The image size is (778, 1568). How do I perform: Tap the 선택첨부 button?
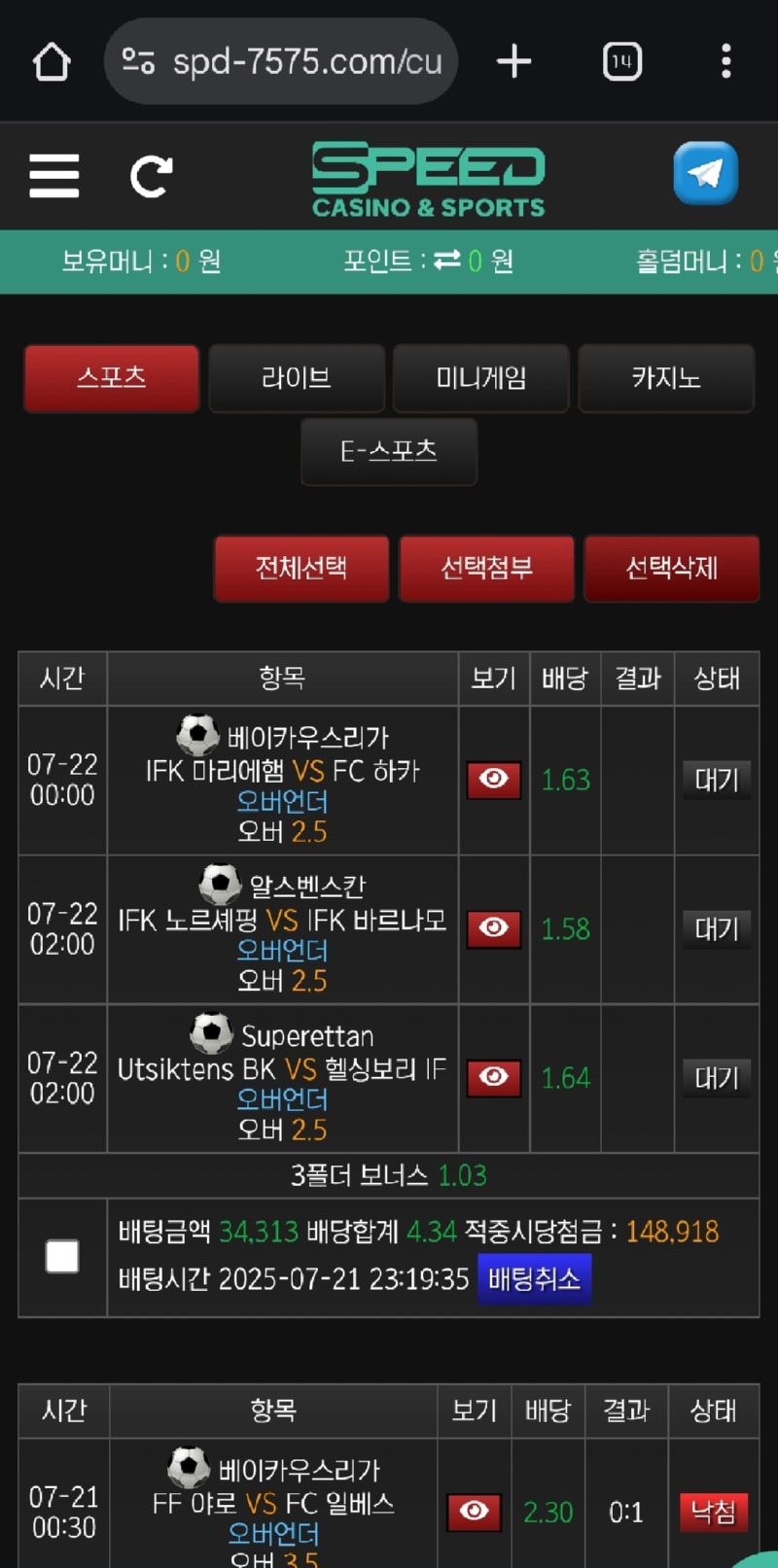point(486,568)
